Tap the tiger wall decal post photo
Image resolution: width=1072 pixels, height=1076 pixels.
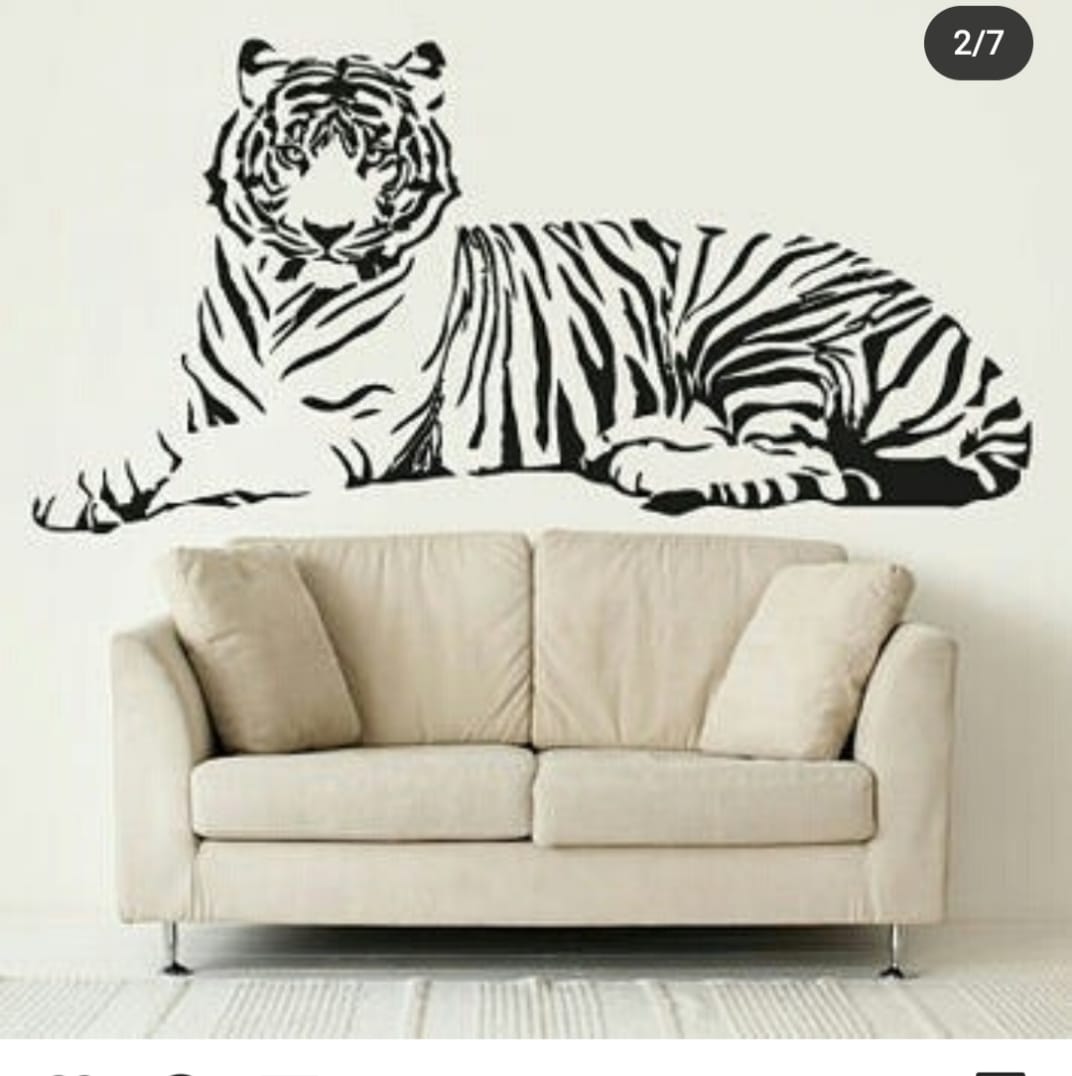pos(536,520)
